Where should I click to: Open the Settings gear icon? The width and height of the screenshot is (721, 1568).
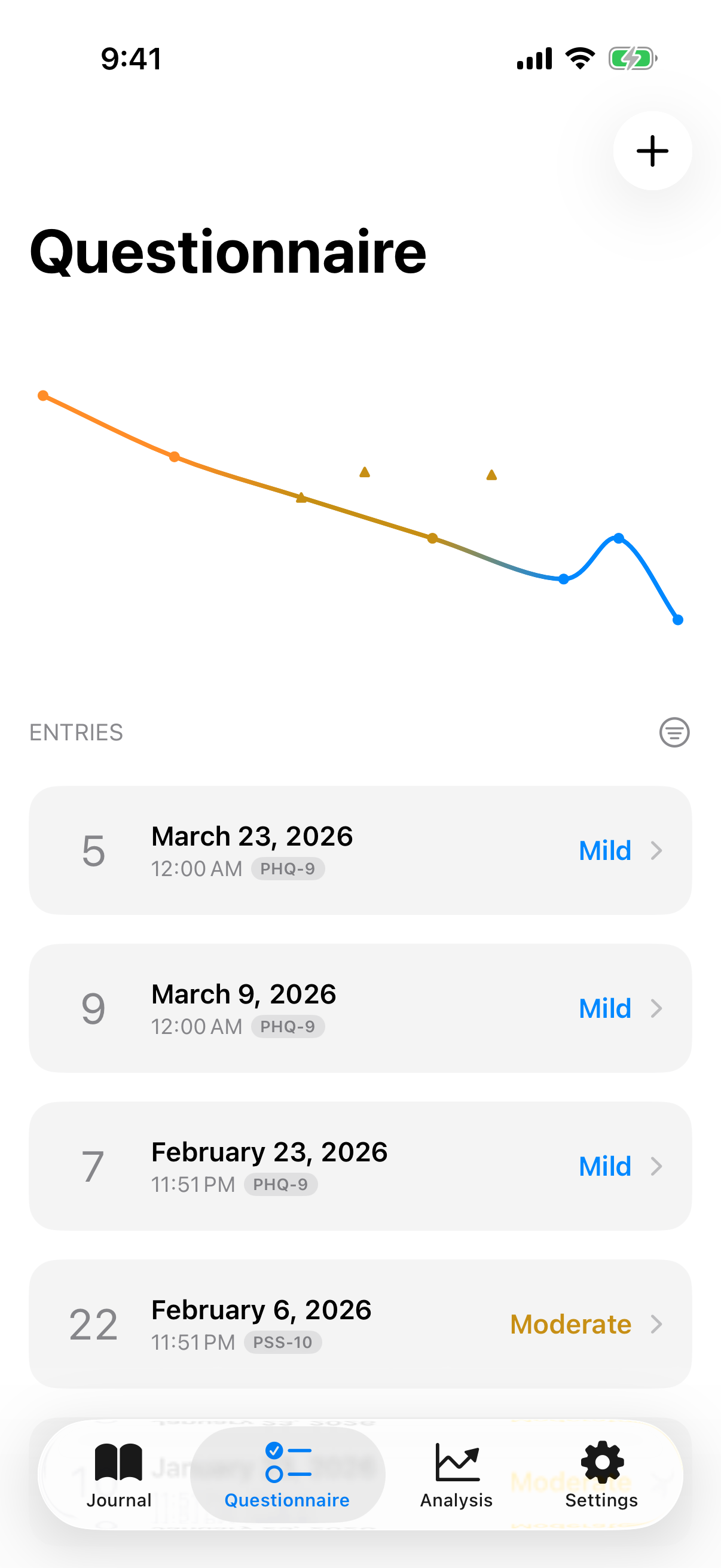coord(601,1461)
